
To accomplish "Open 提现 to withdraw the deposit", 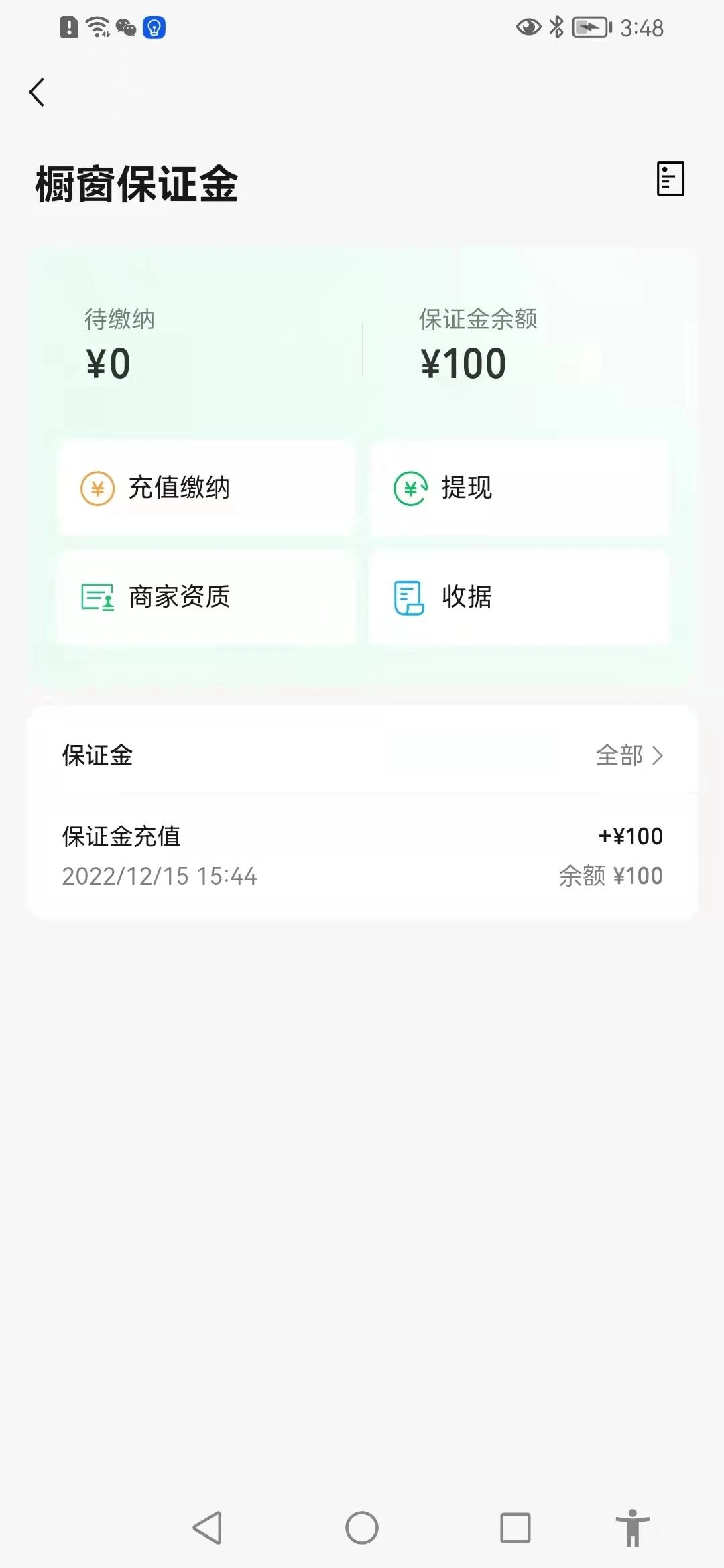I will [x=520, y=488].
